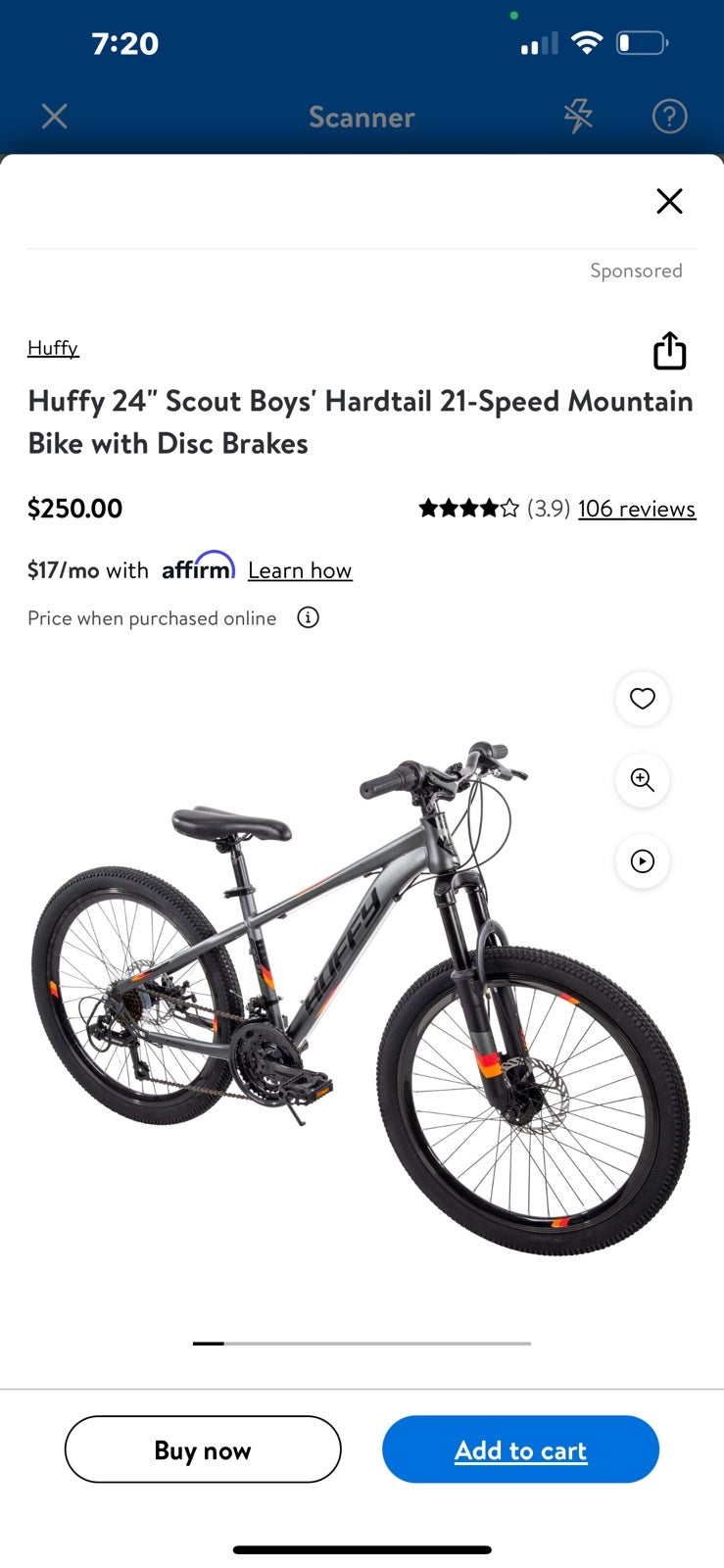This screenshot has height=1568, width=724.
Task: Play the product video
Action: (642, 861)
